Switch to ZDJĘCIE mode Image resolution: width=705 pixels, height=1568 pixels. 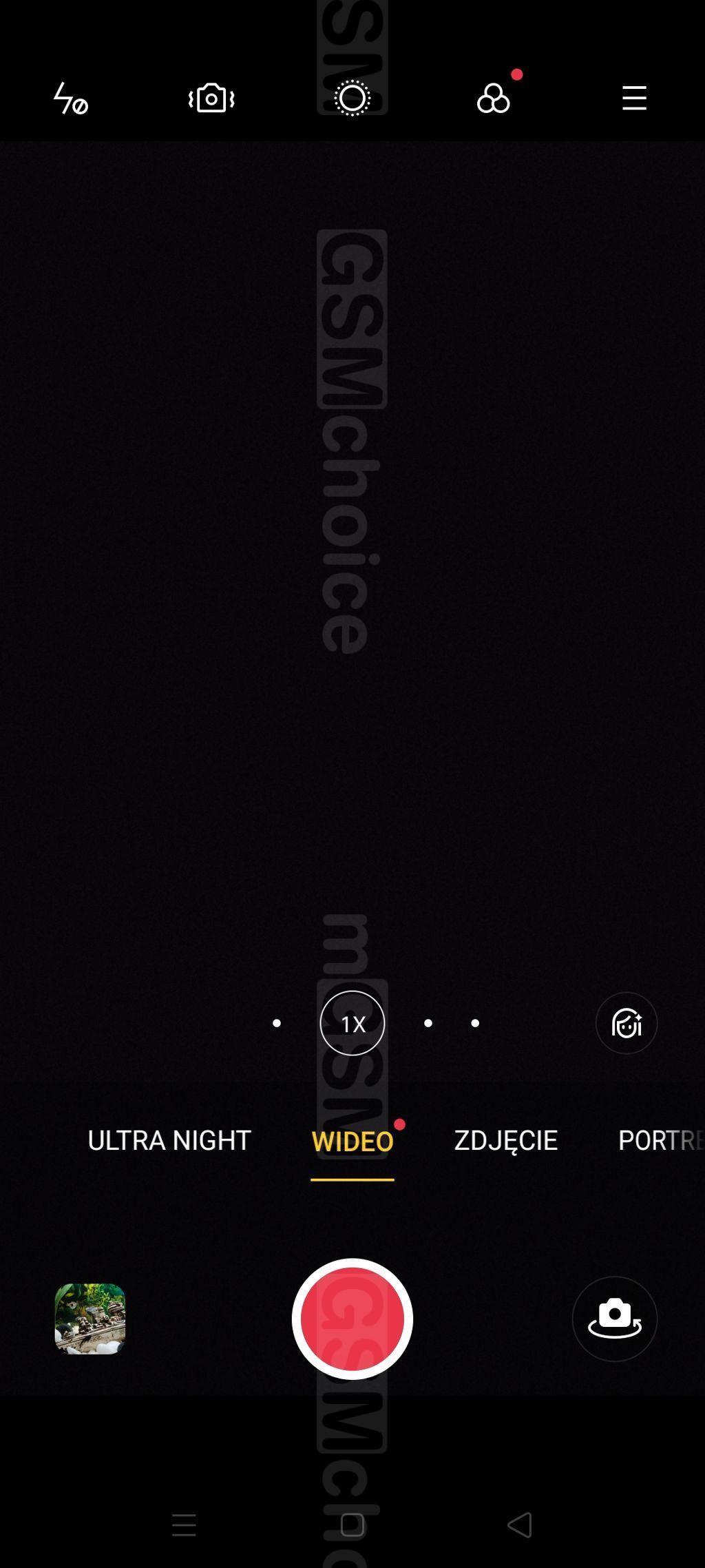tap(506, 1141)
